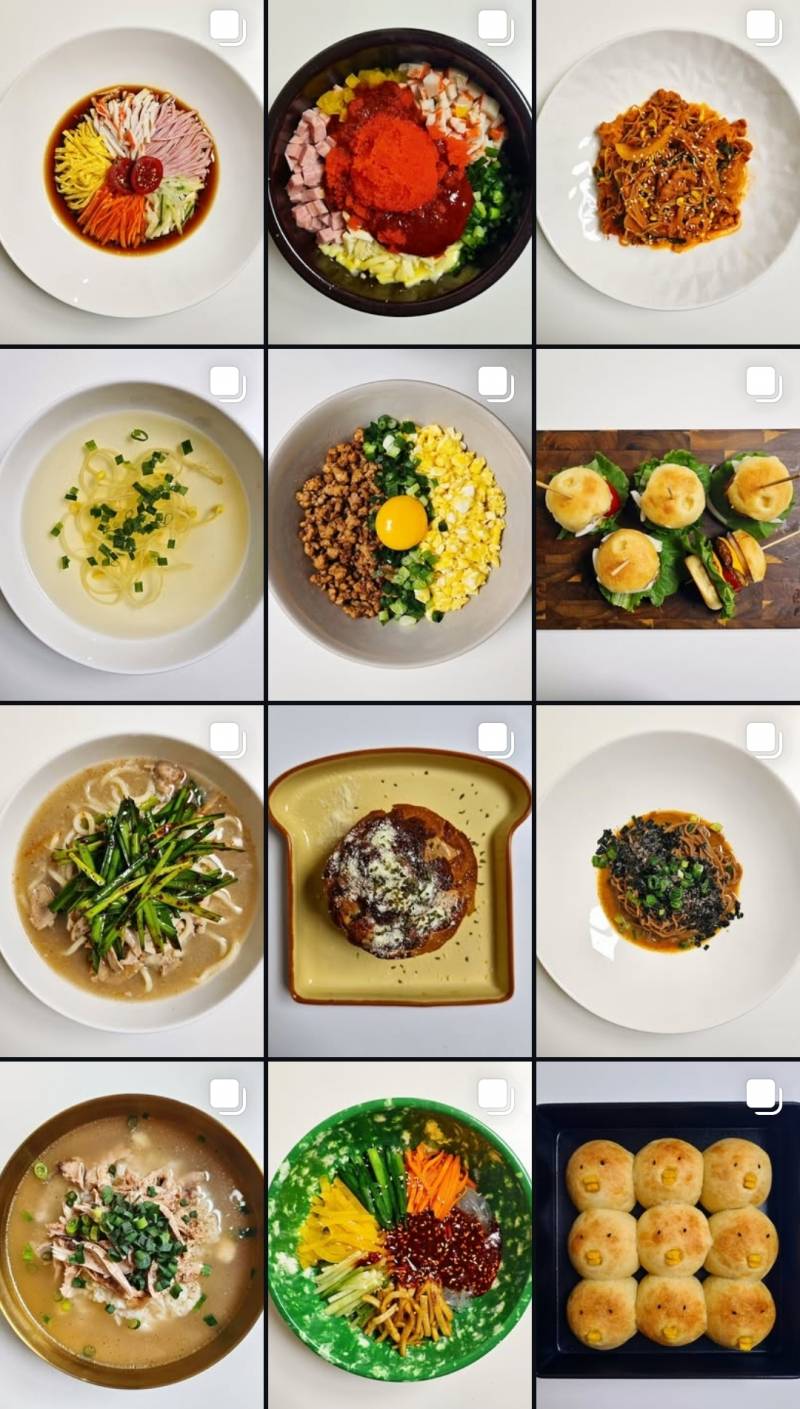Open the post with julienned toppings and tomato slices
800x1409 pixels.
[131, 172]
